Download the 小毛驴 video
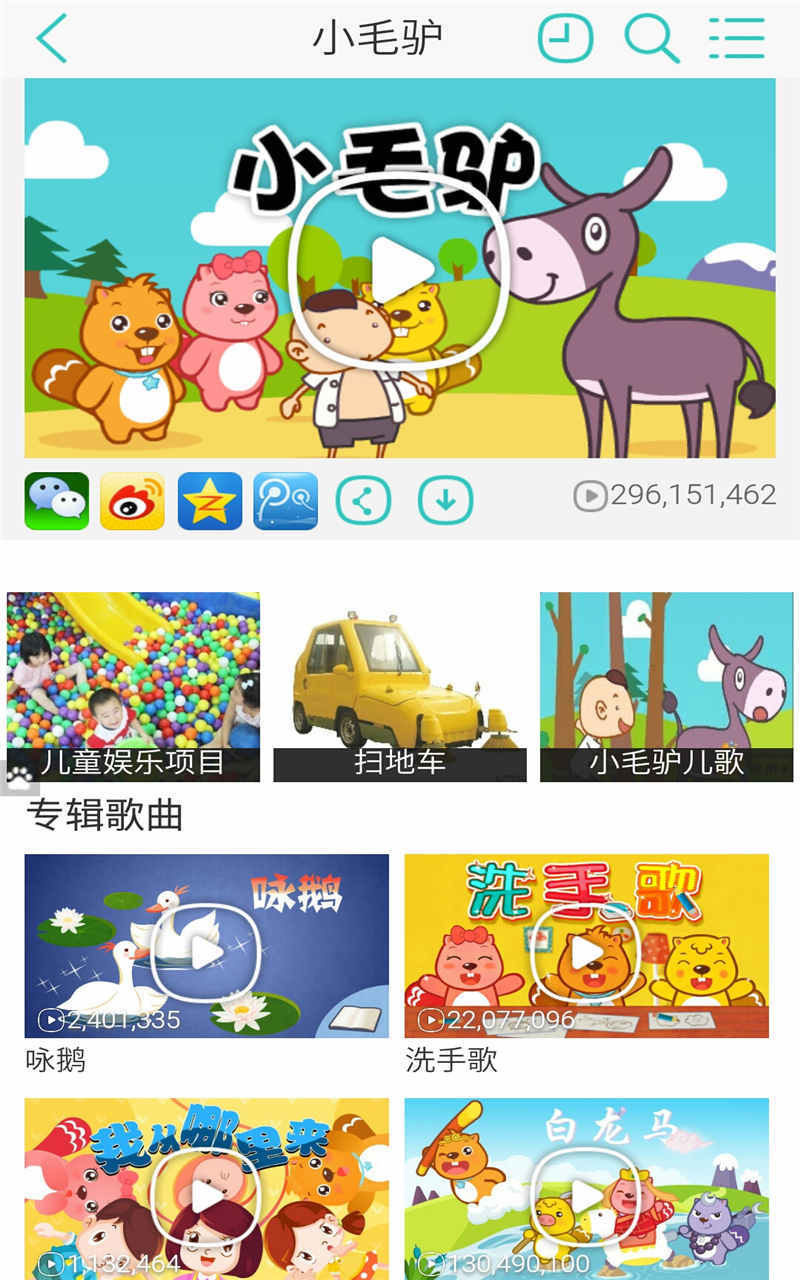This screenshot has width=800, height=1280. (x=445, y=501)
